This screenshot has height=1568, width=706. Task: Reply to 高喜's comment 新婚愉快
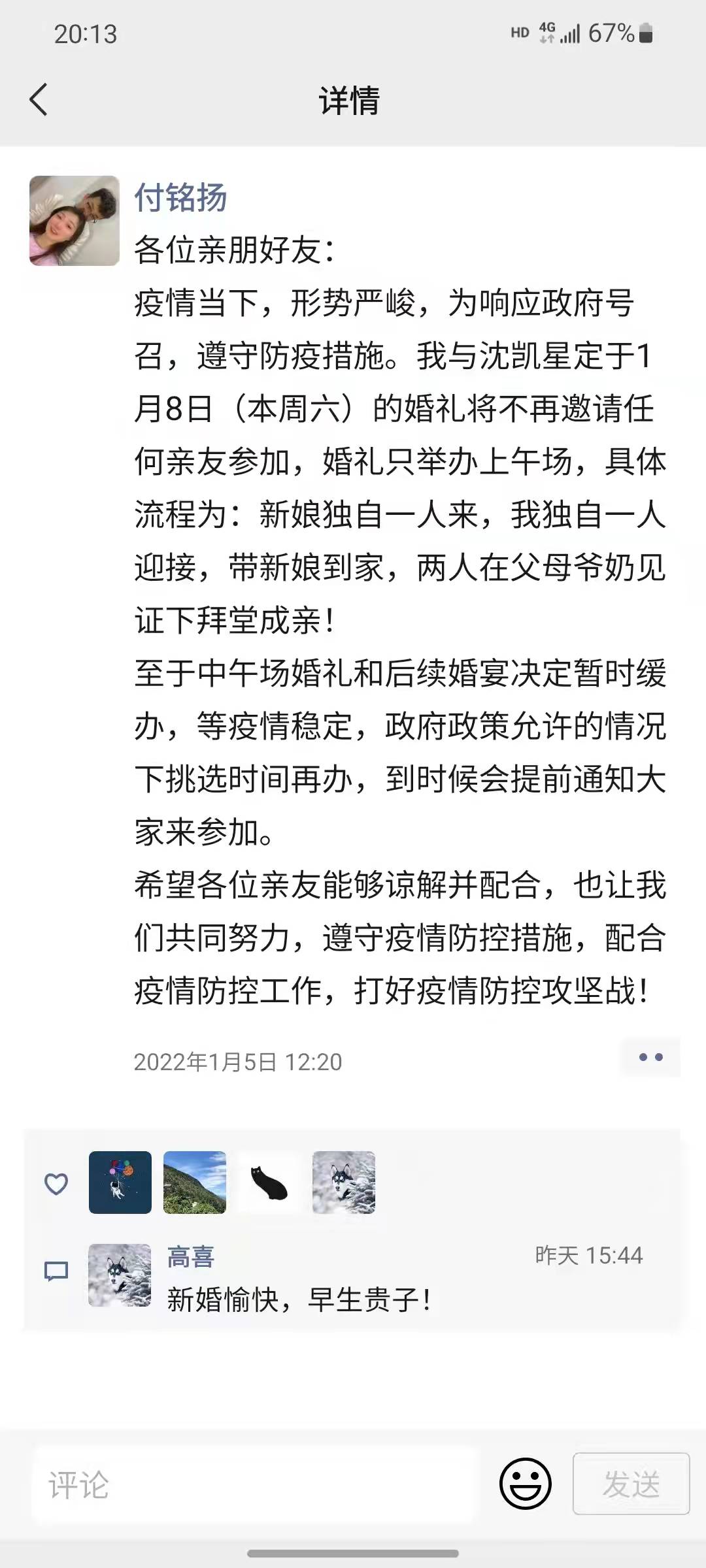pyautogui.click(x=298, y=1299)
